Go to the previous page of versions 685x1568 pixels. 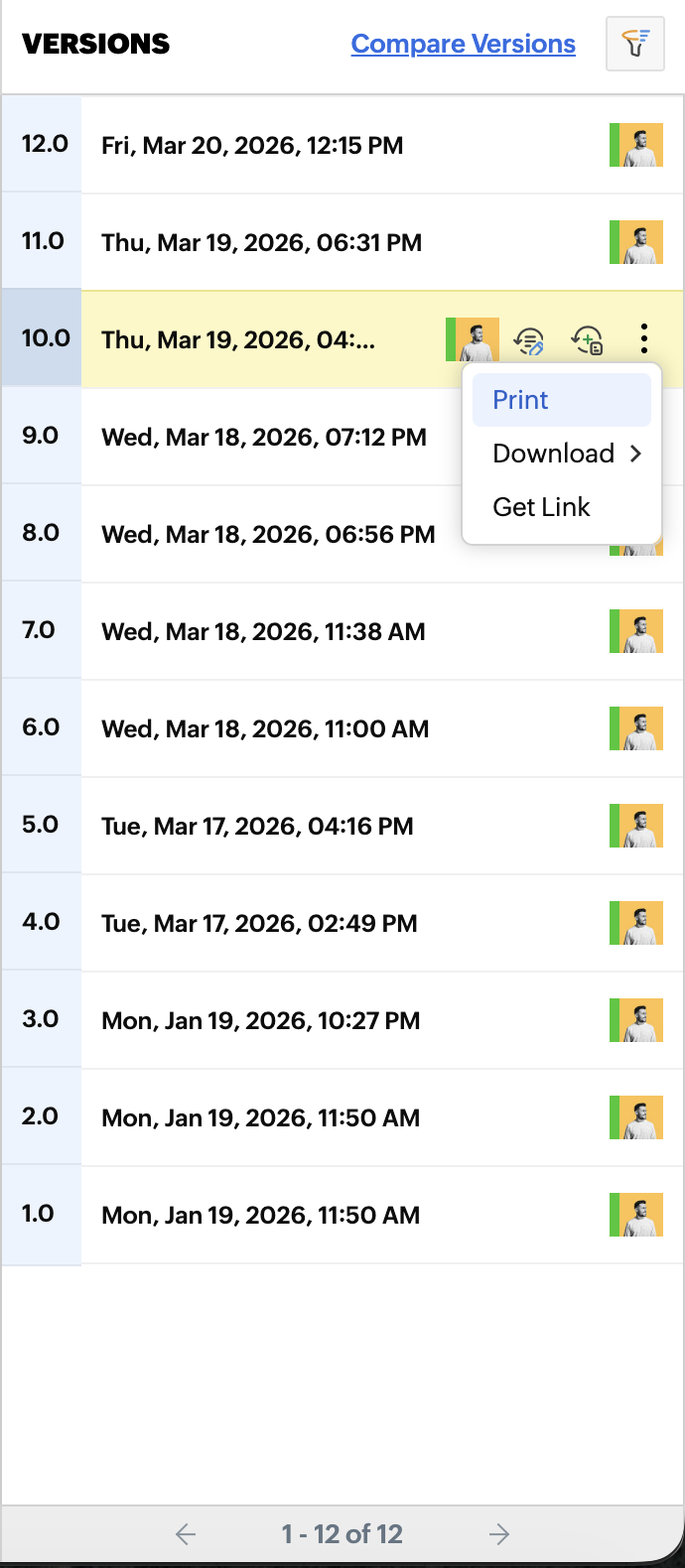coord(185,1534)
